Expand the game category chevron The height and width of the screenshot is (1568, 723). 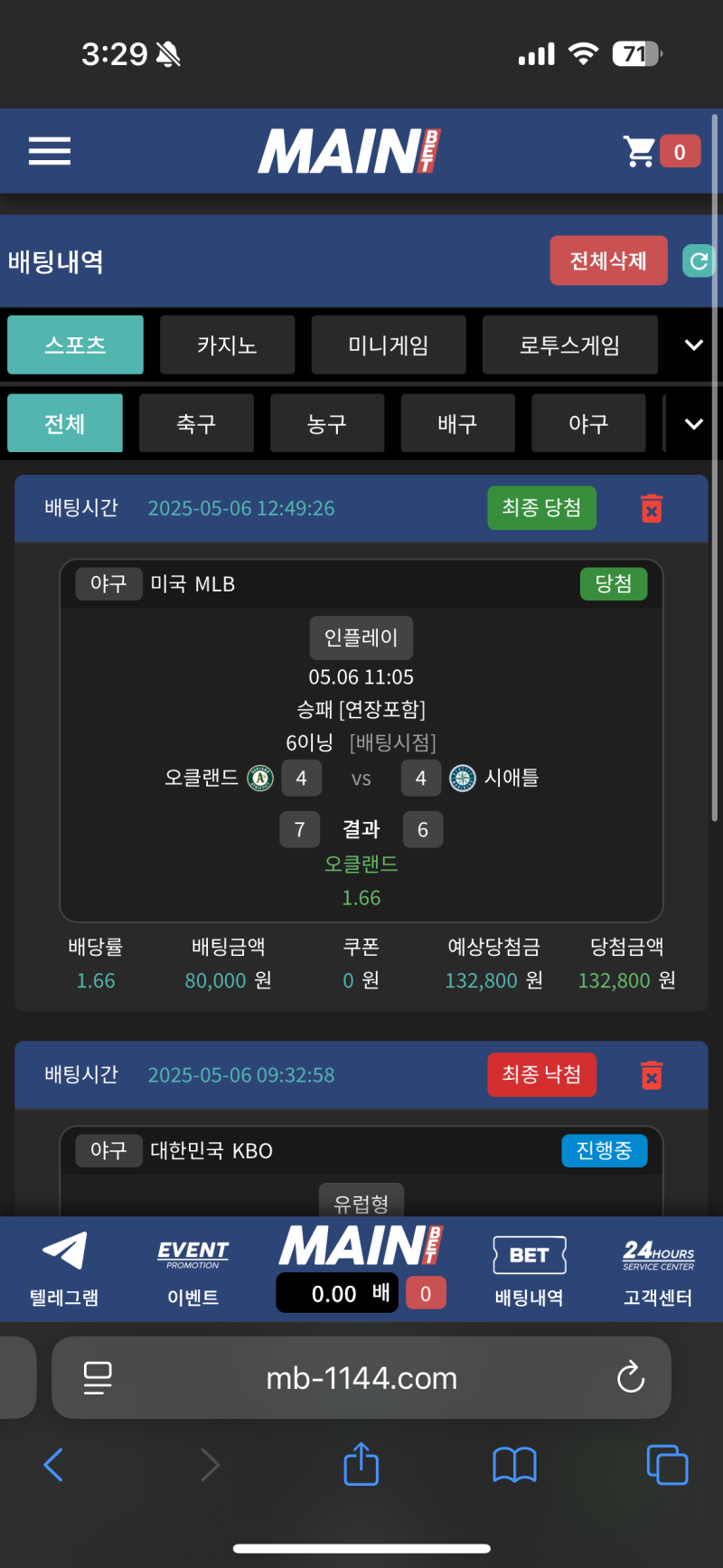tap(693, 345)
